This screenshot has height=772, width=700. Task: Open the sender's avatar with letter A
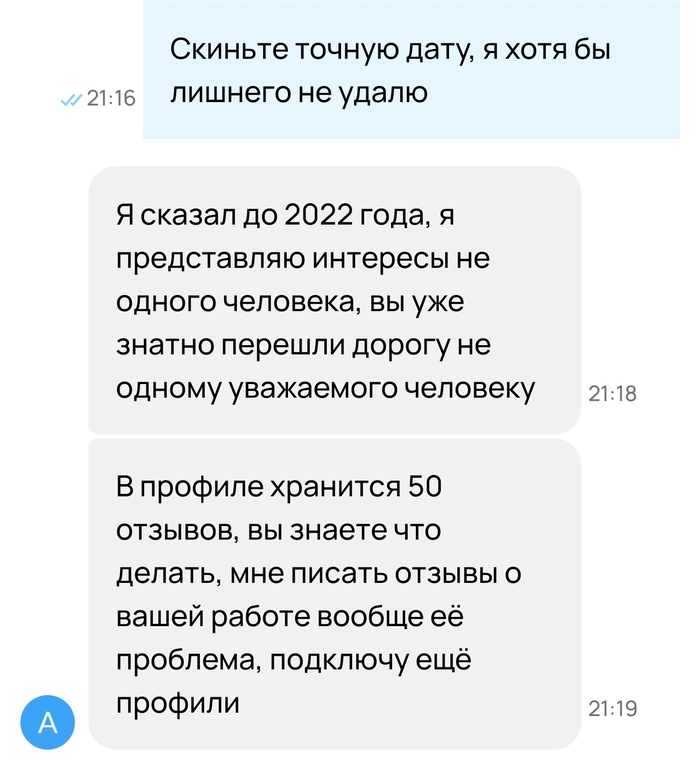click(x=47, y=721)
